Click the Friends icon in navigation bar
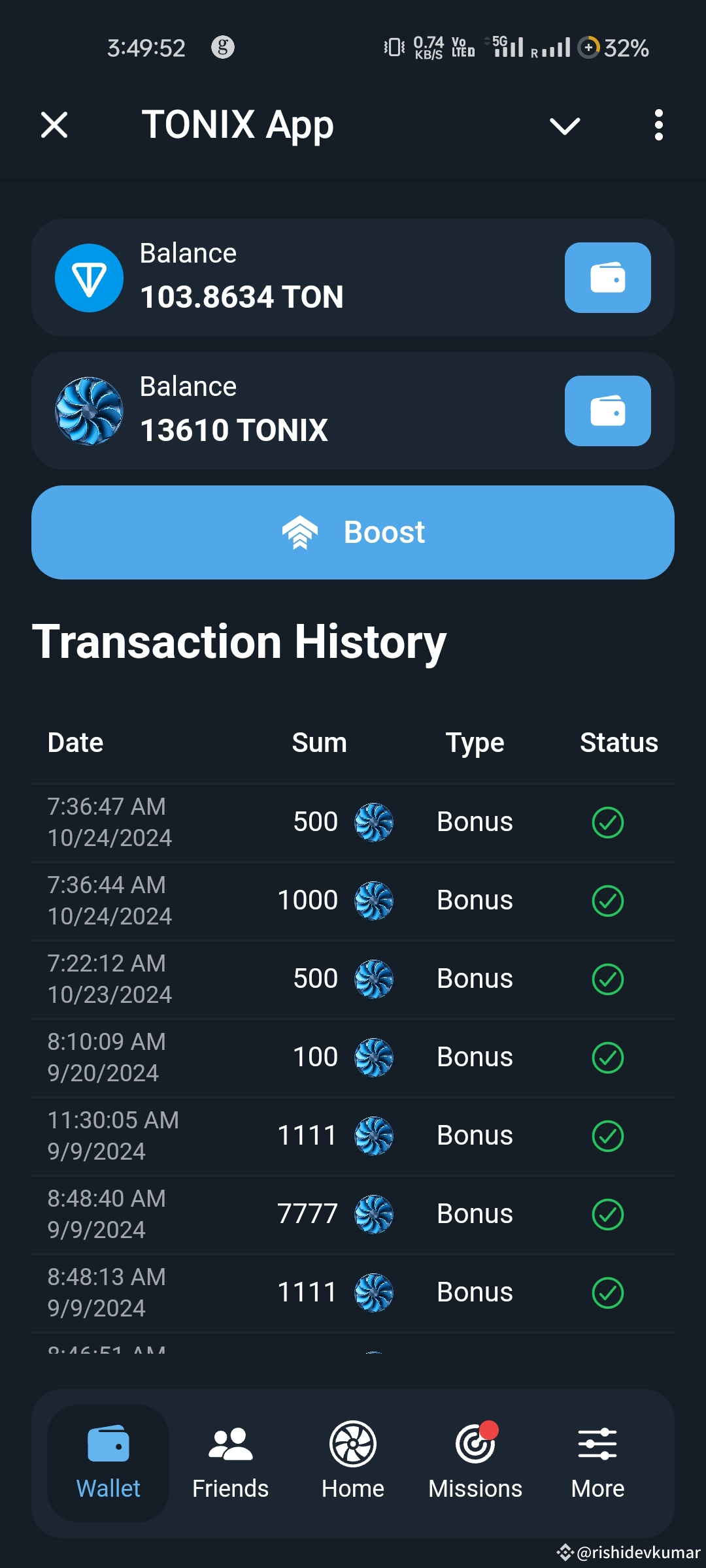The height and width of the screenshot is (1568, 706). tap(229, 1446)
